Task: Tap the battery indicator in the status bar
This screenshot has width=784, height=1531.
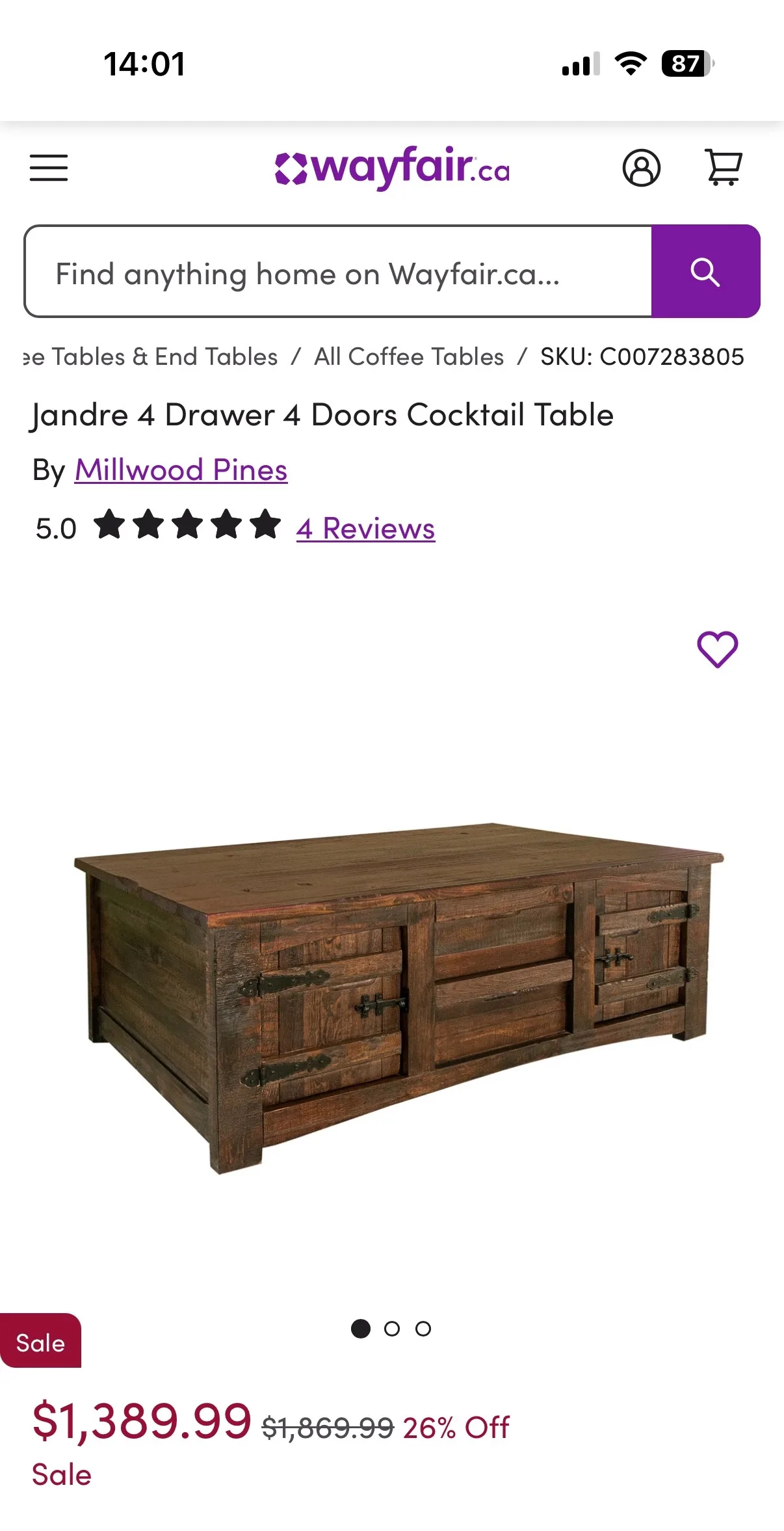Action: 686,64
